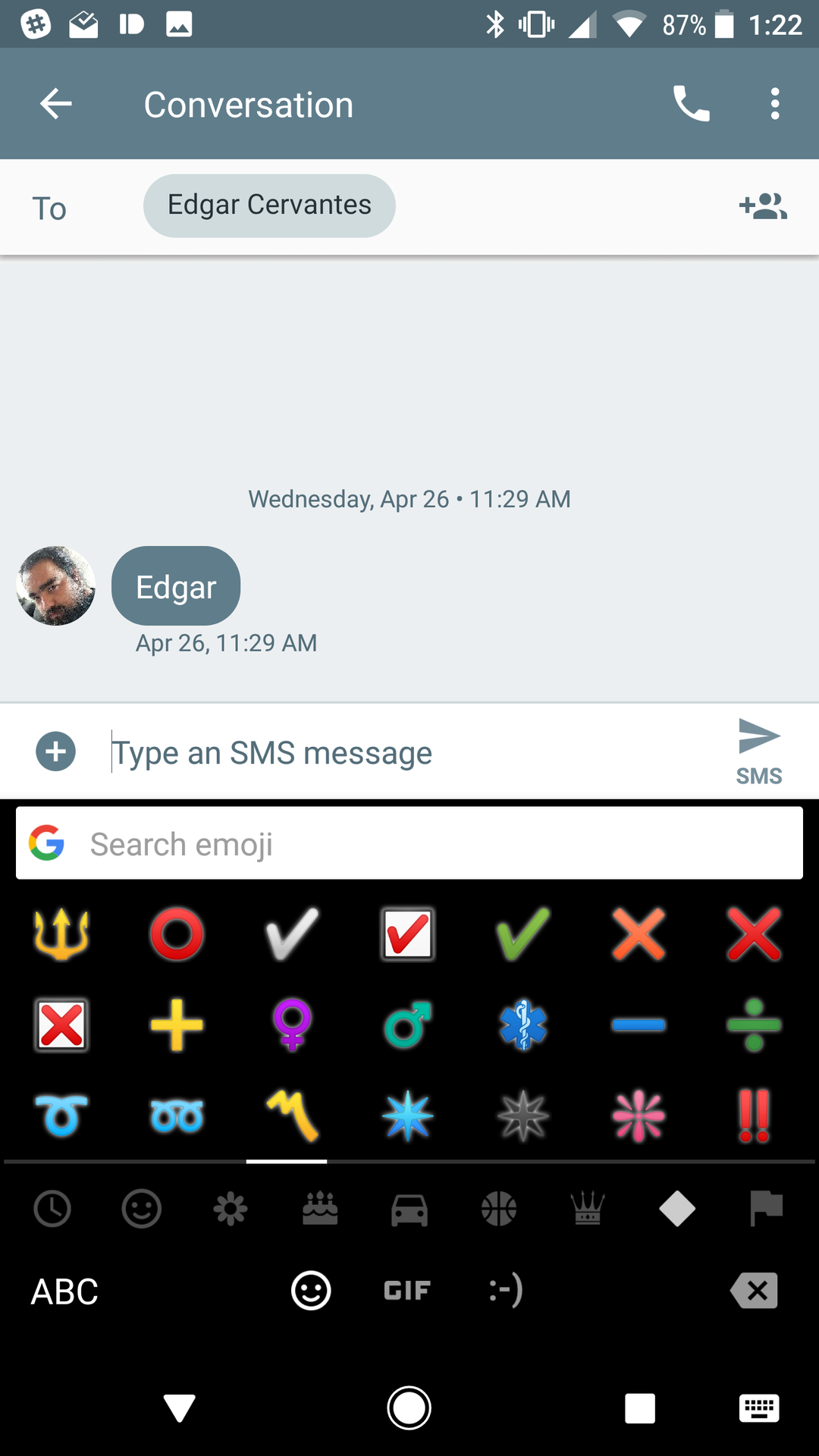Go back from the Conversation screen

click(x=56, y=104)
